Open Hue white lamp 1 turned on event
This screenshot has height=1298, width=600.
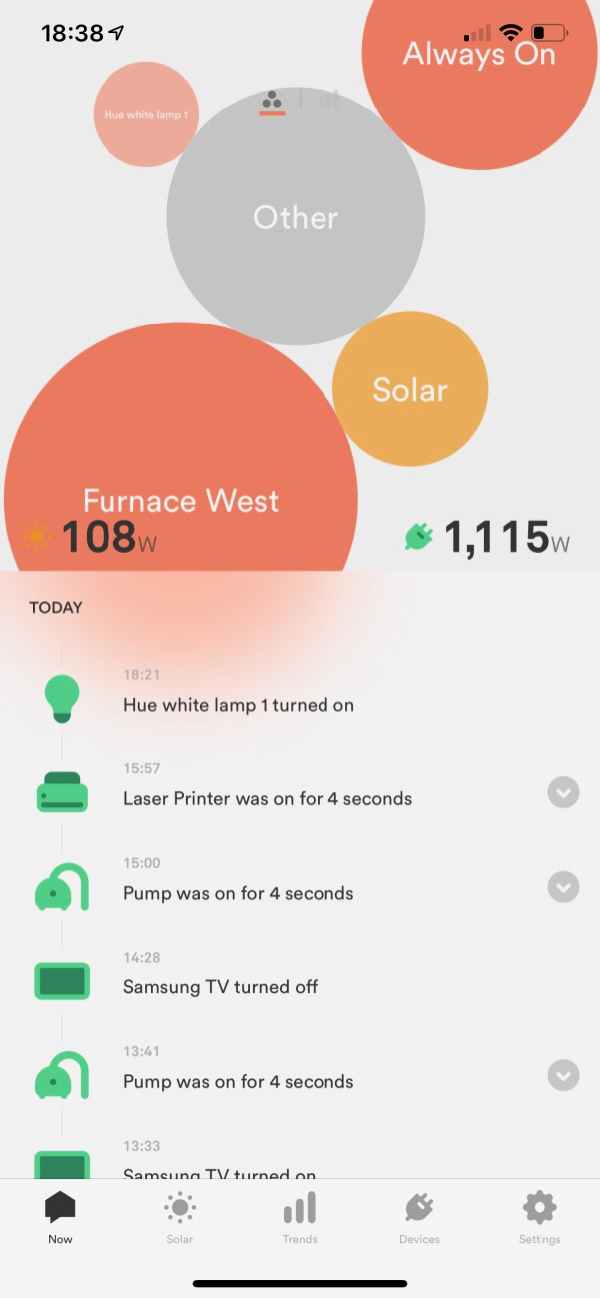coord(238,704)
